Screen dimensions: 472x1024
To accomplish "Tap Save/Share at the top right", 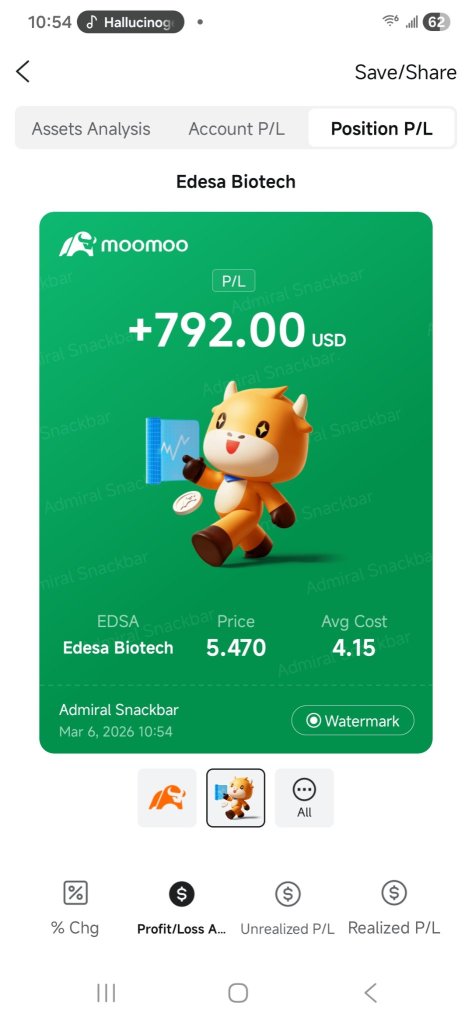I will tap(405, 72).
